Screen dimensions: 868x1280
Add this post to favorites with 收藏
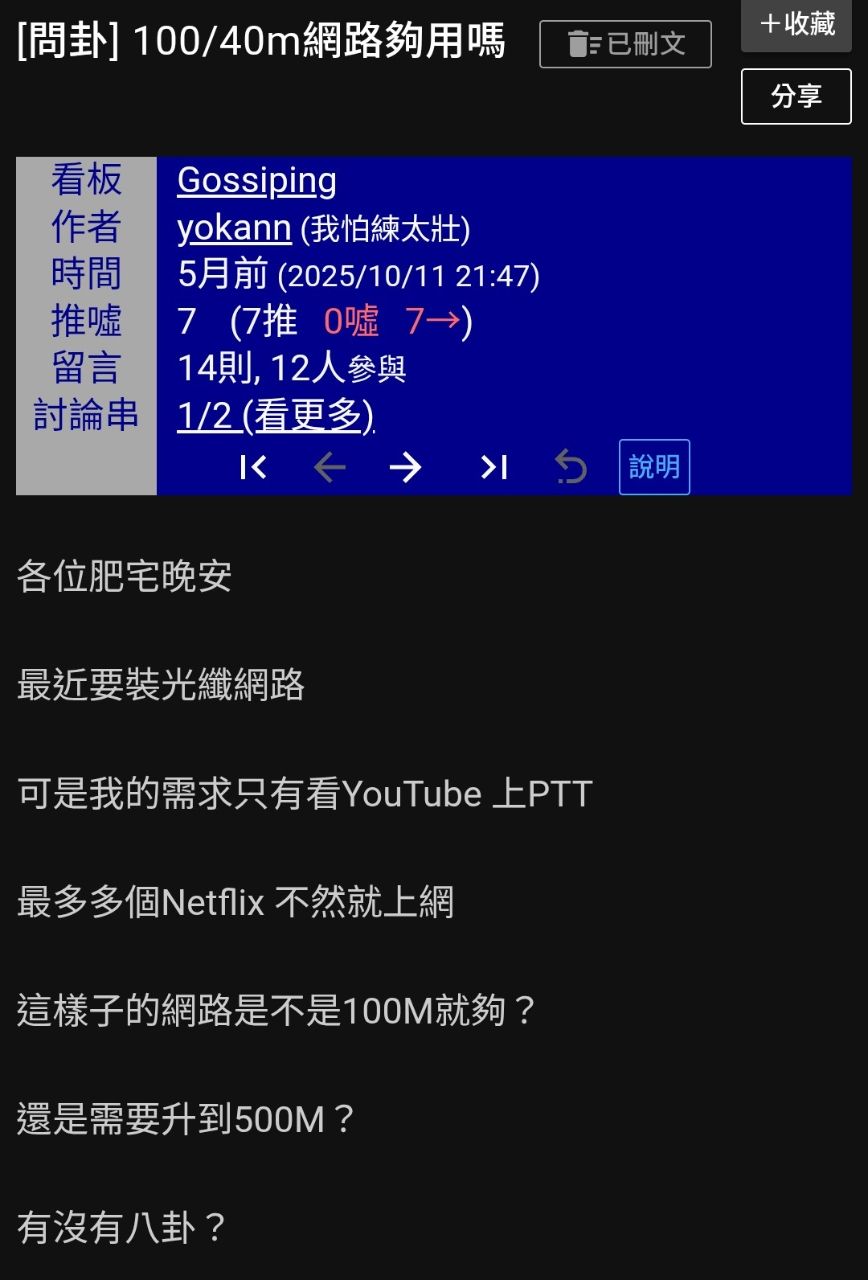796,24
